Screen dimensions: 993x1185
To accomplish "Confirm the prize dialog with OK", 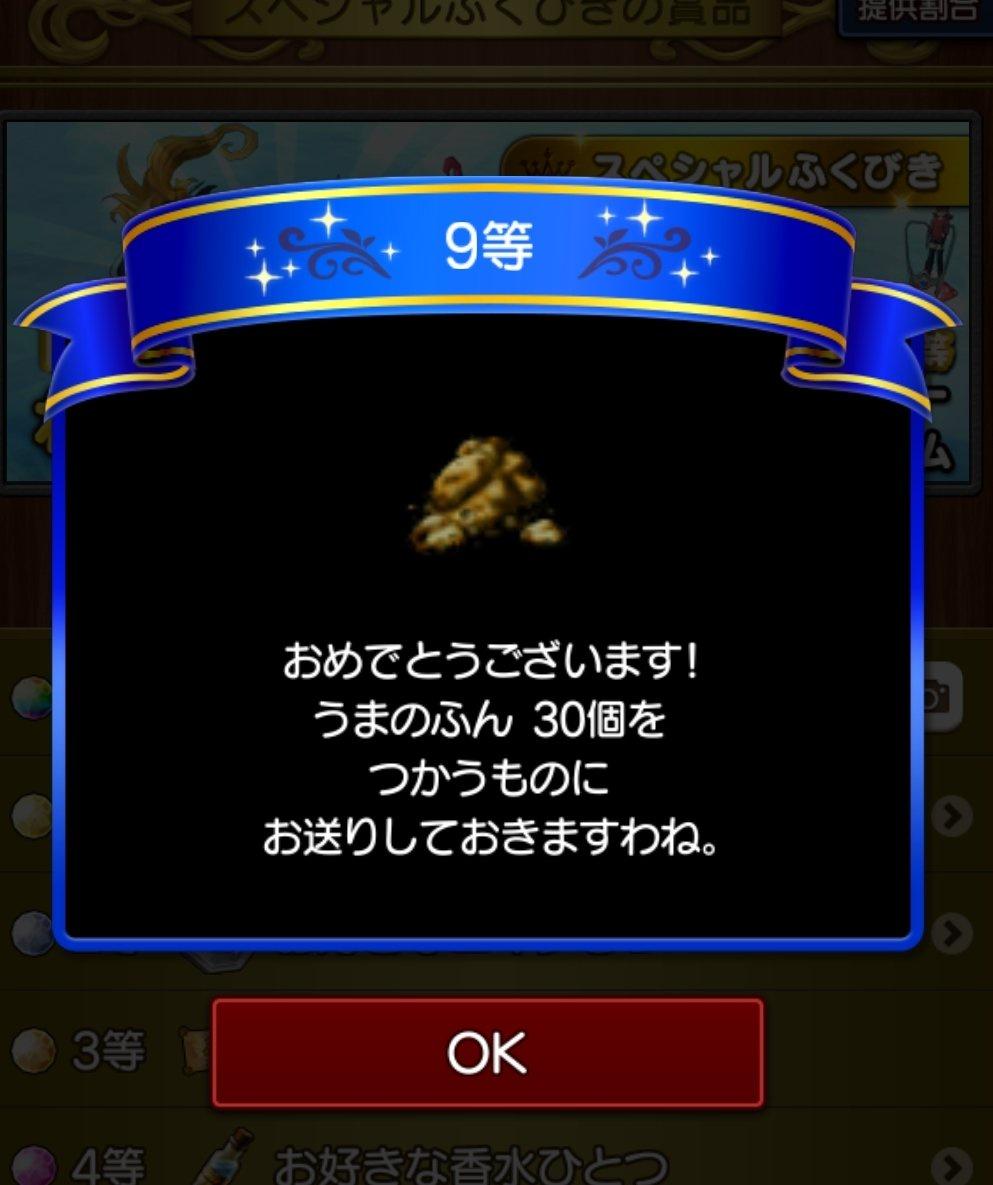I will click(x=487, y=1052).
